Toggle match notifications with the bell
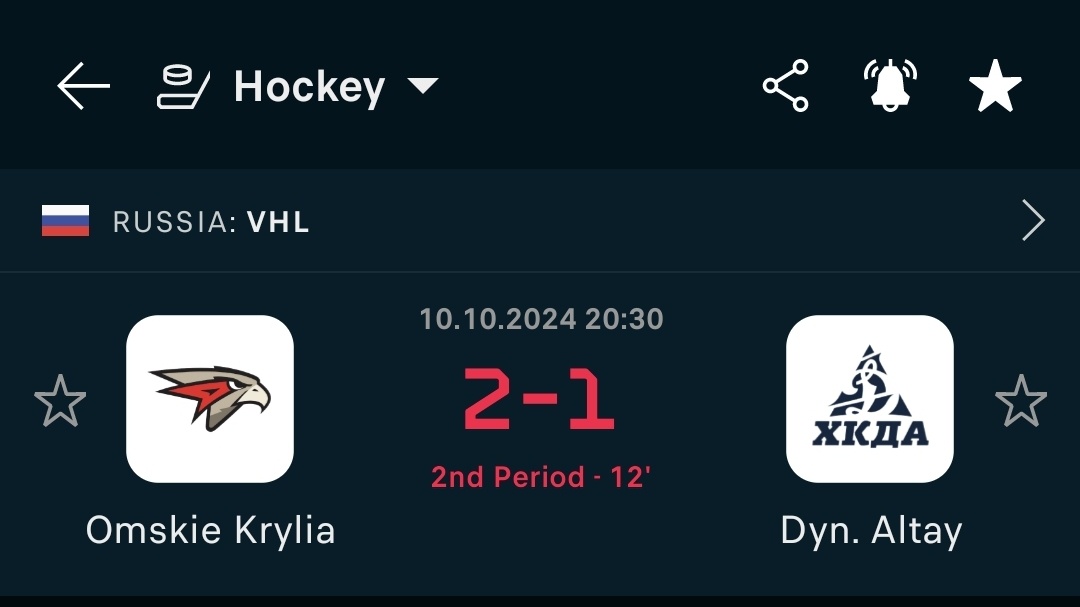Screen dimensions: 1080x607 (890, 87)
